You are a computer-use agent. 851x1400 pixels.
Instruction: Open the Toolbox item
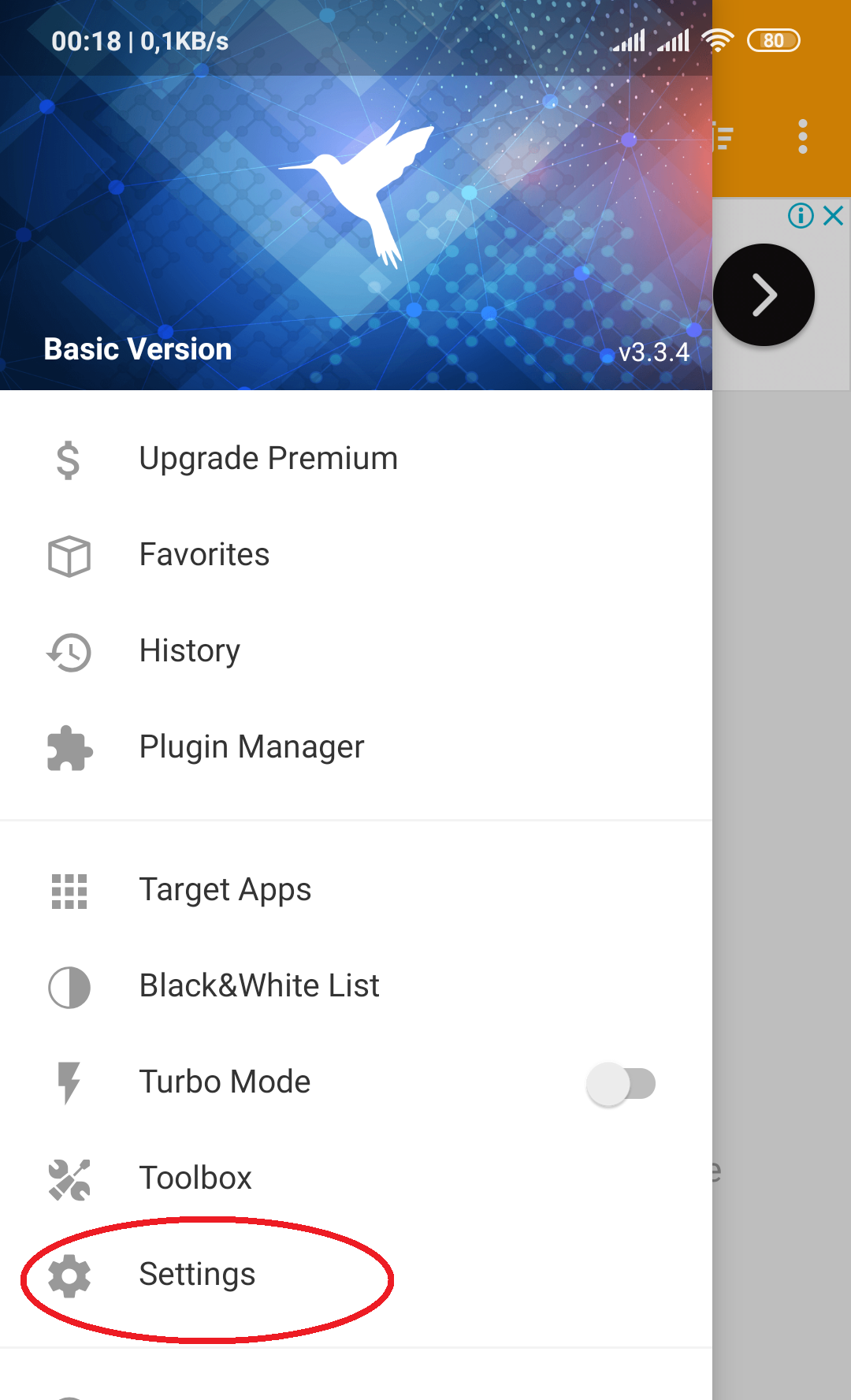coord(356,1178)
